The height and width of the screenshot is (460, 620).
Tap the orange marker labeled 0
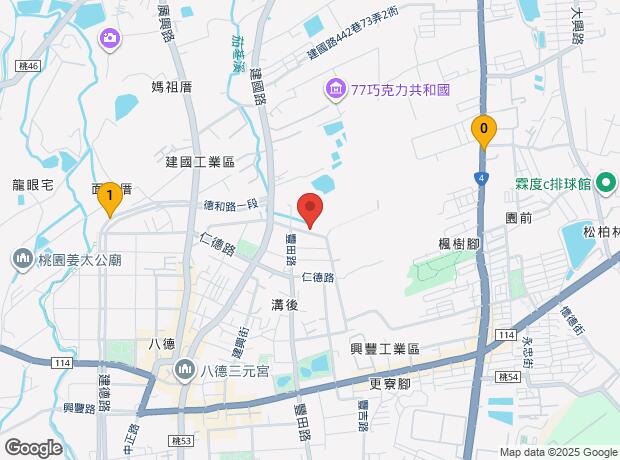484,129
